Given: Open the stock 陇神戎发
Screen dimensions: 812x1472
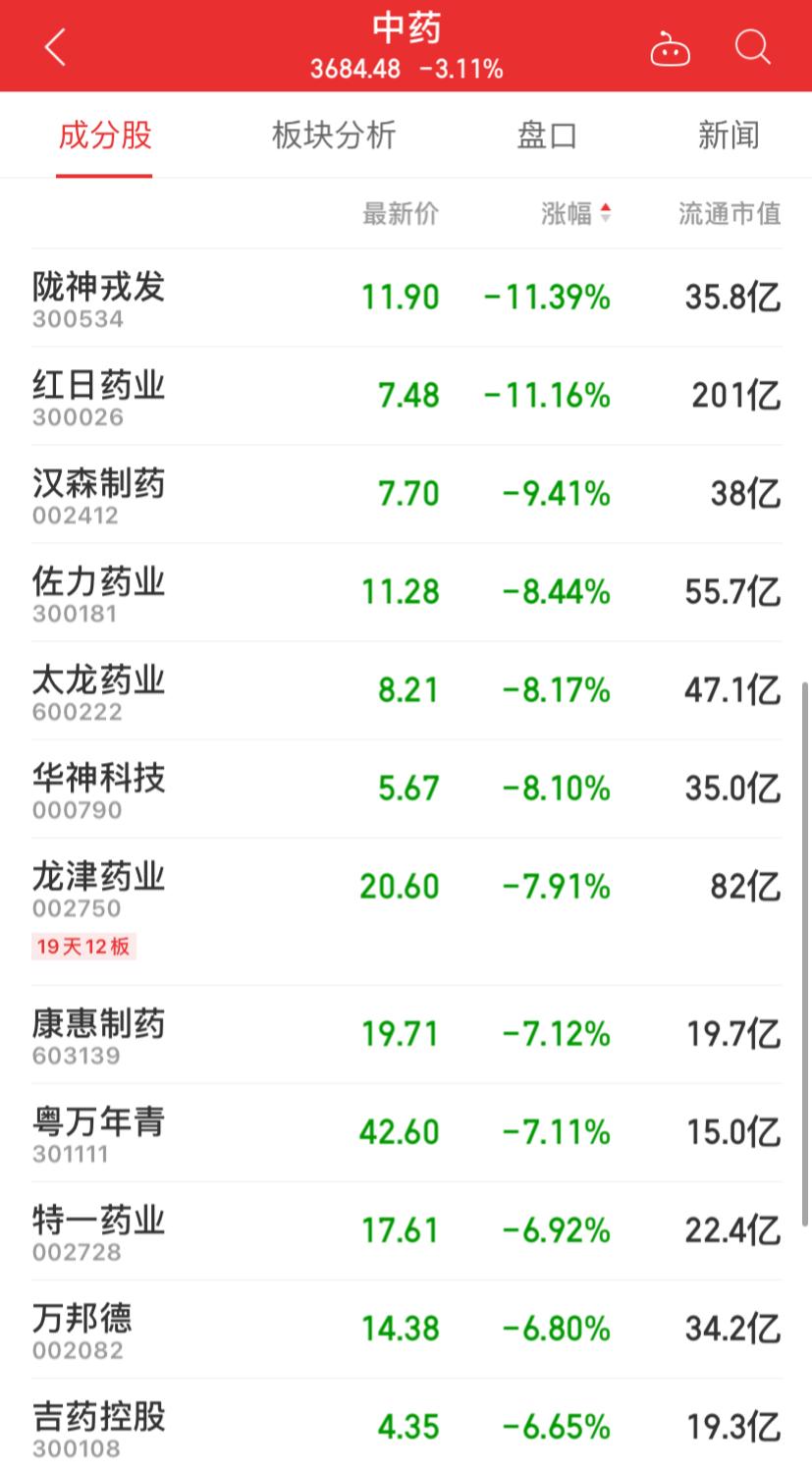Looking at the screenshot, I should click(406, 298).
